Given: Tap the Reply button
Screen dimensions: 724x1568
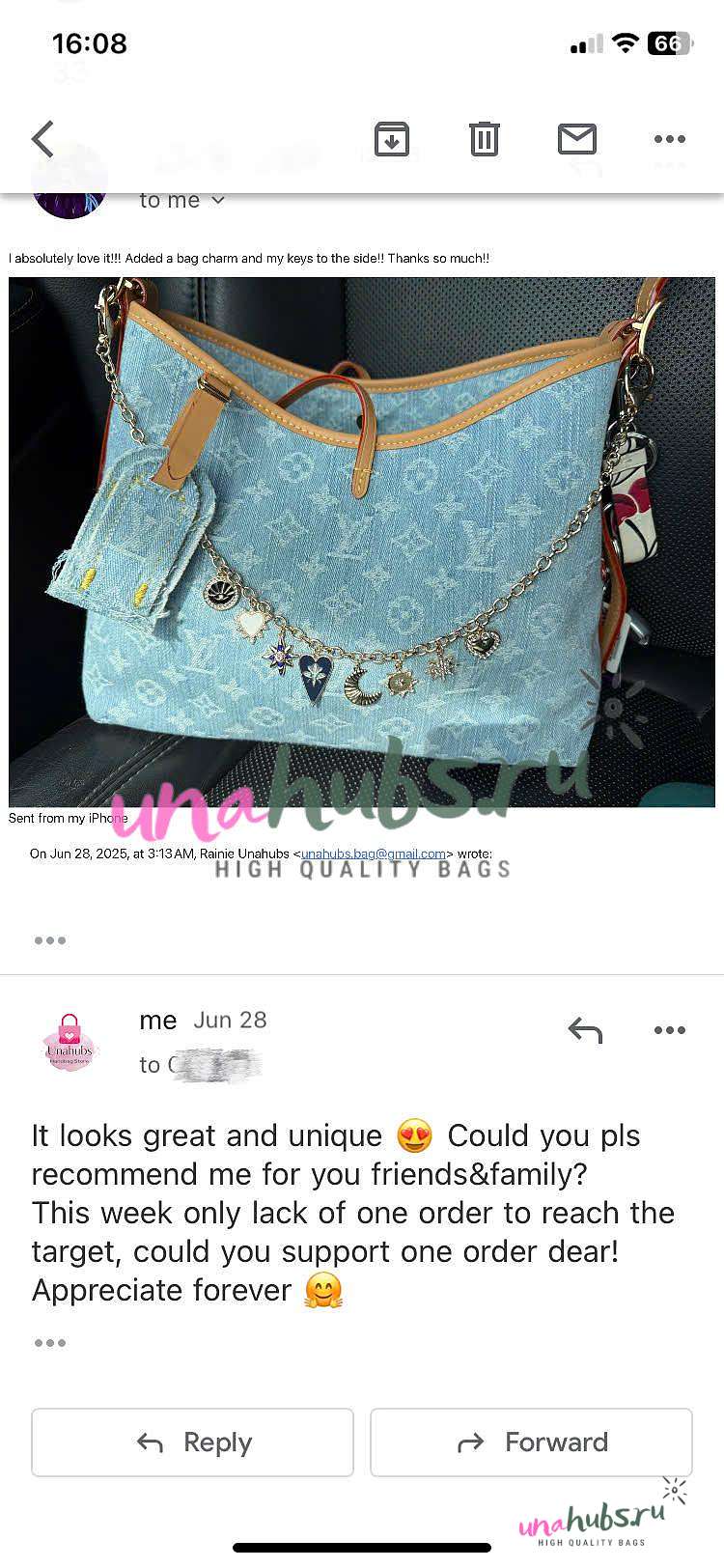Looking at the screenshot, I should tap(193, 1442).
